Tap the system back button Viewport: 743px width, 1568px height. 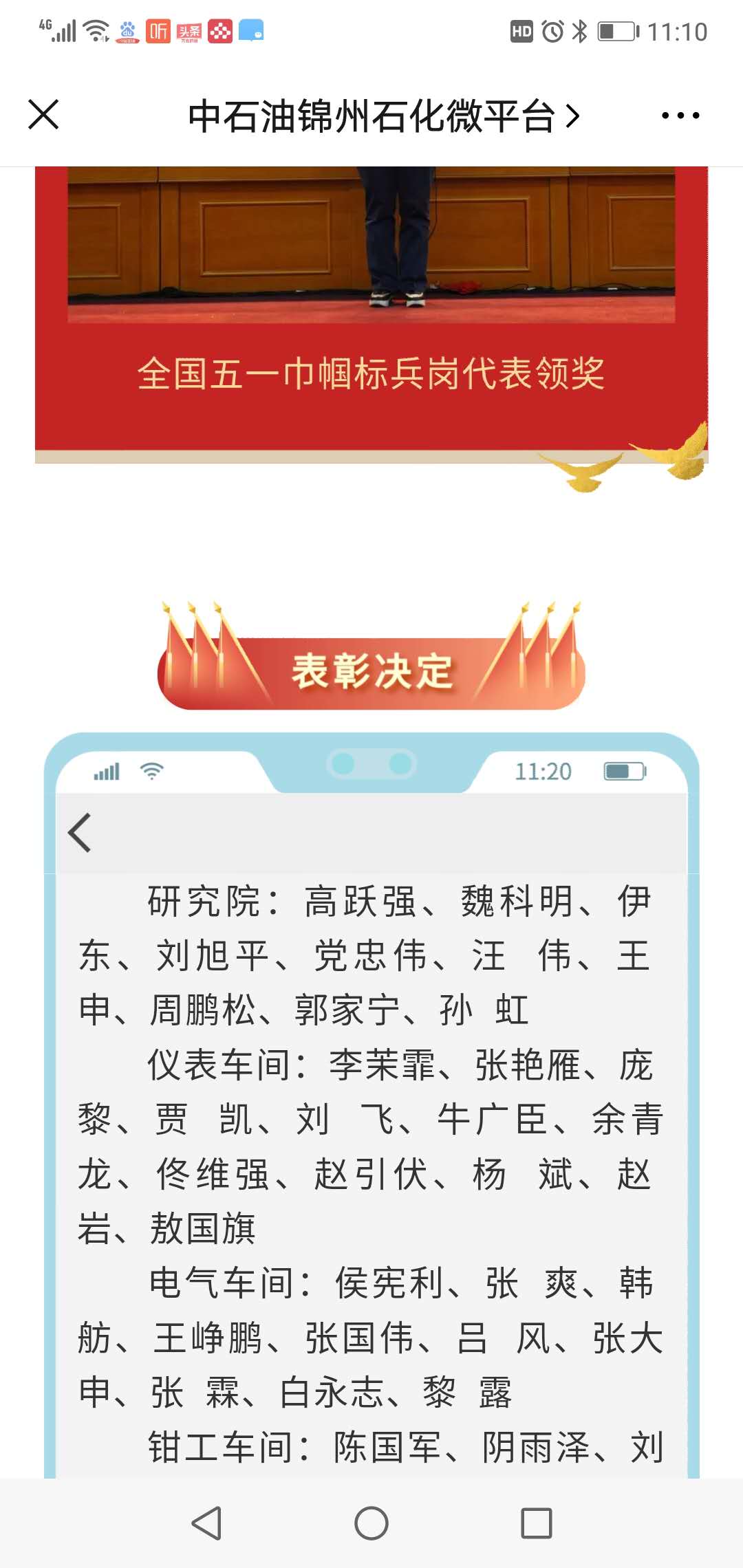click(206, 1523)
